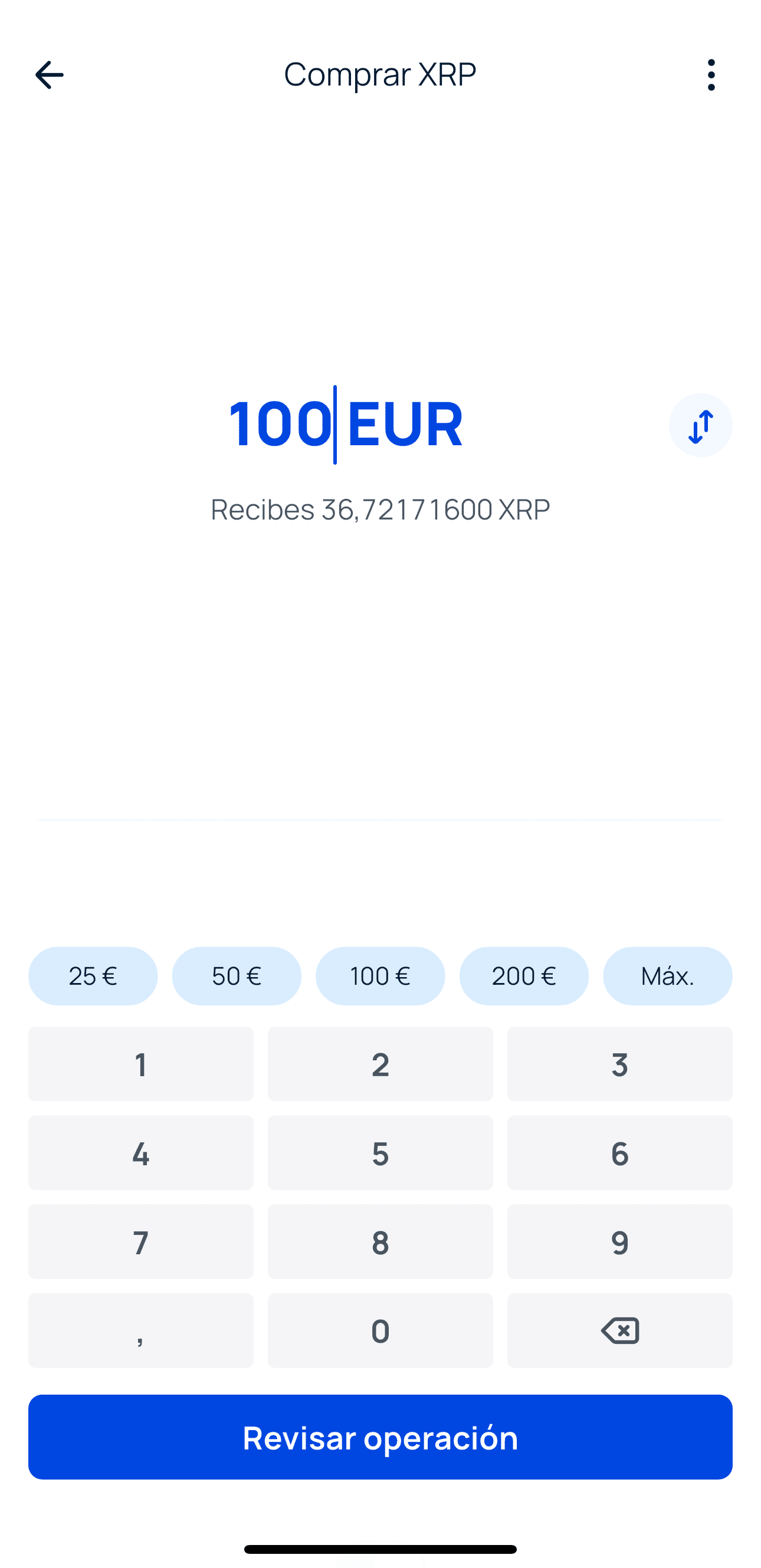This screenshot has width=761, height=1568.
Task: Tap number 9 on the keypad
Action: tap(619, 1242)
